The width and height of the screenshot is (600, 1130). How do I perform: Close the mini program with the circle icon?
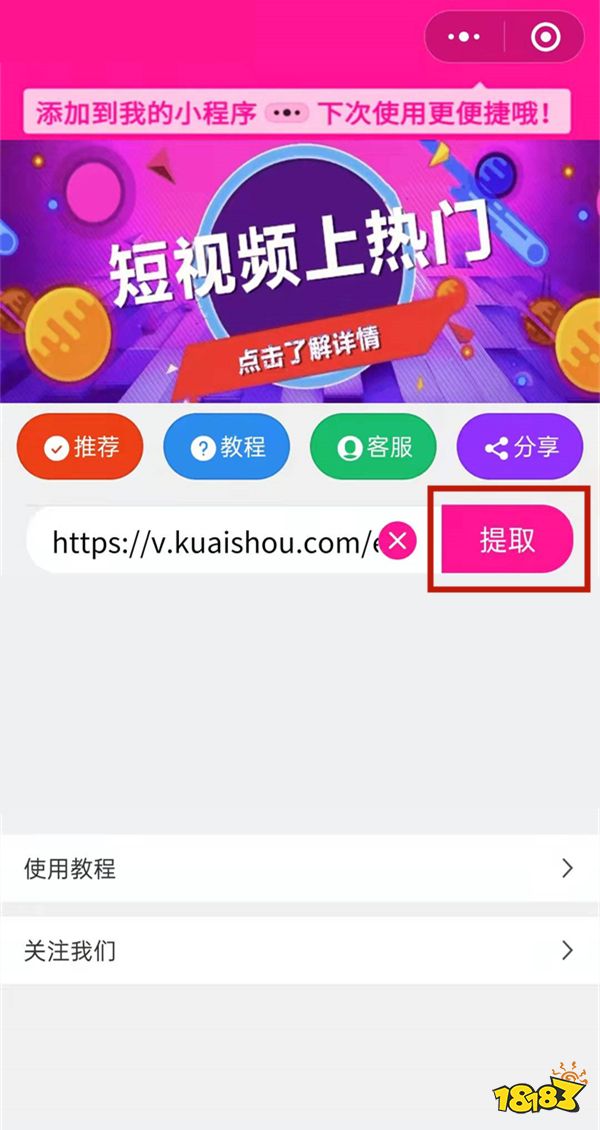point(545,38)
